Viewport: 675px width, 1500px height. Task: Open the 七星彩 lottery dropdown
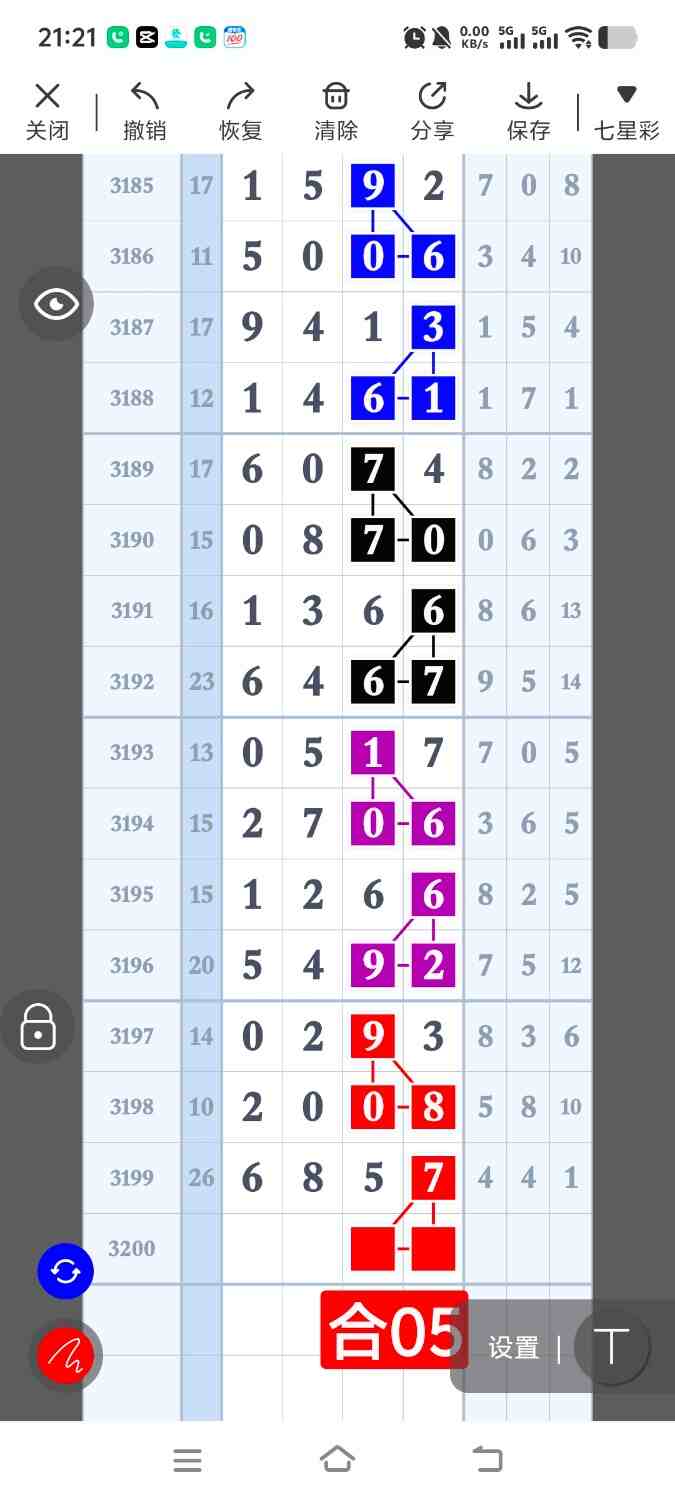tap(626, 111)
